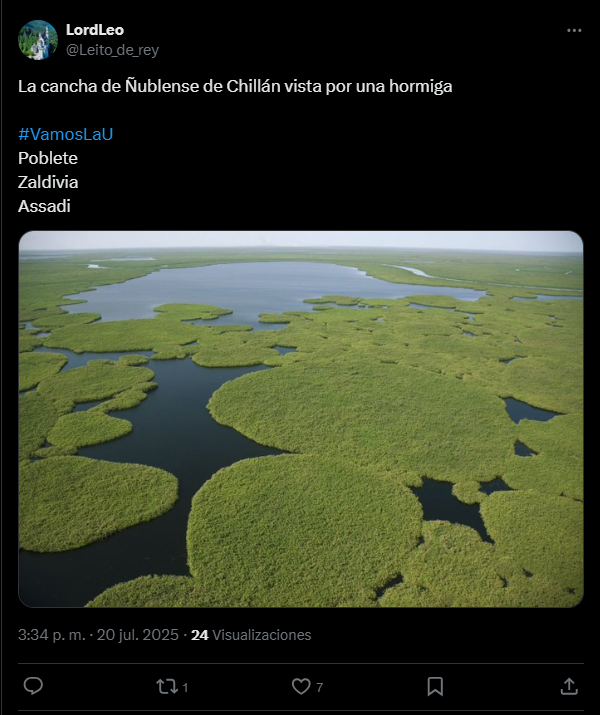
Task: Share the tweet
Action: [568, 686]
